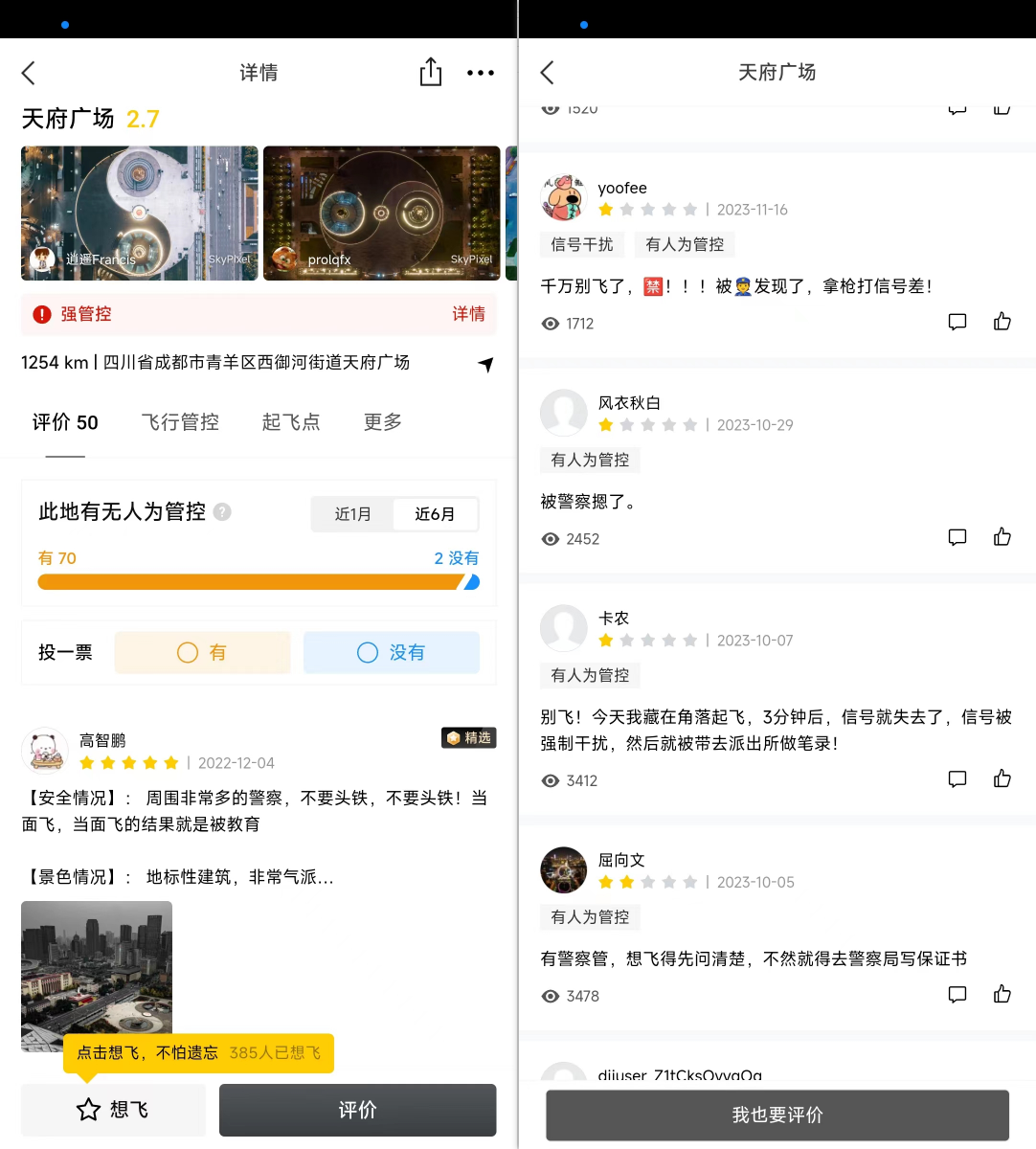The width and height of the screenshot is (1036, 1149).
Task: Switch to the 飞行管控 tab
Action: click(180, 422)
